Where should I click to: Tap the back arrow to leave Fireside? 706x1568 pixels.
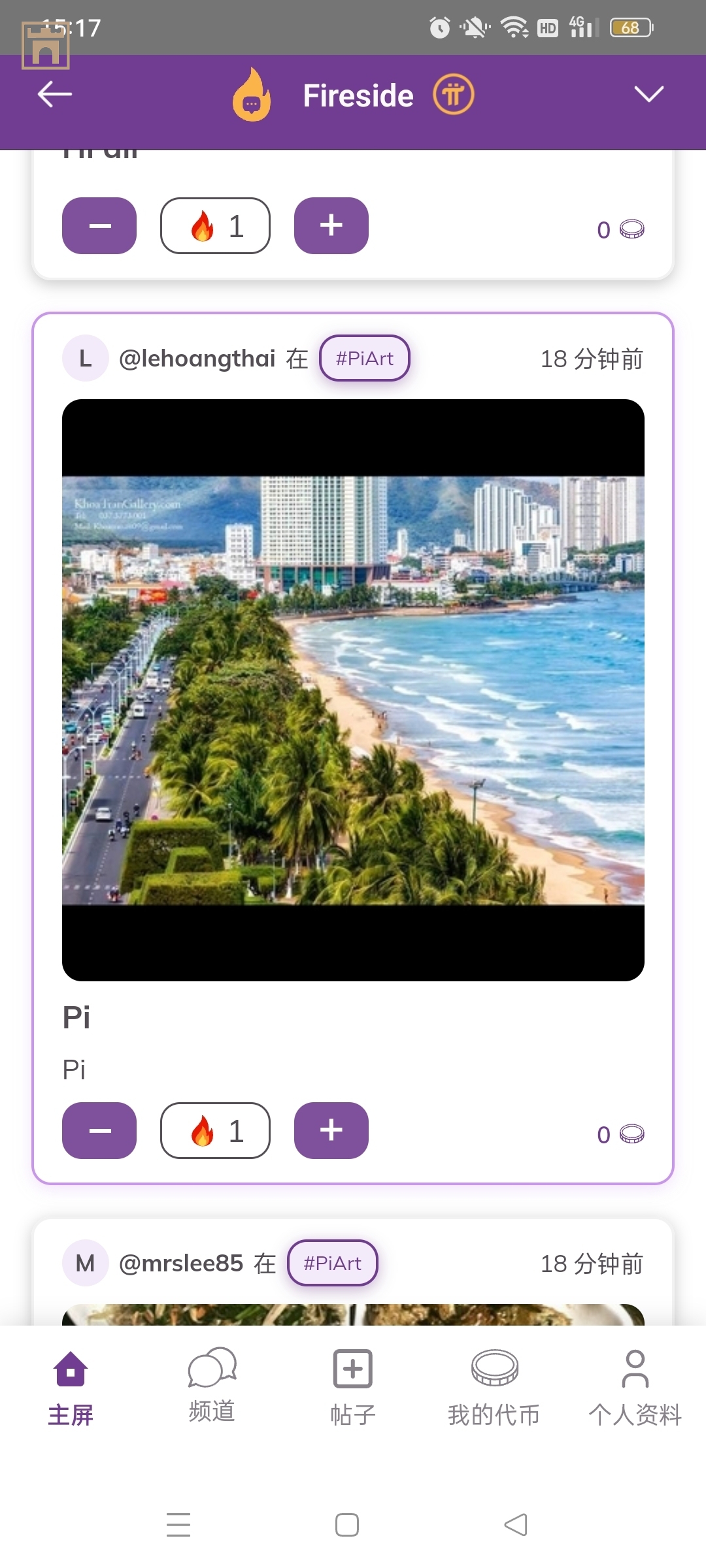[x=54, y=95]
